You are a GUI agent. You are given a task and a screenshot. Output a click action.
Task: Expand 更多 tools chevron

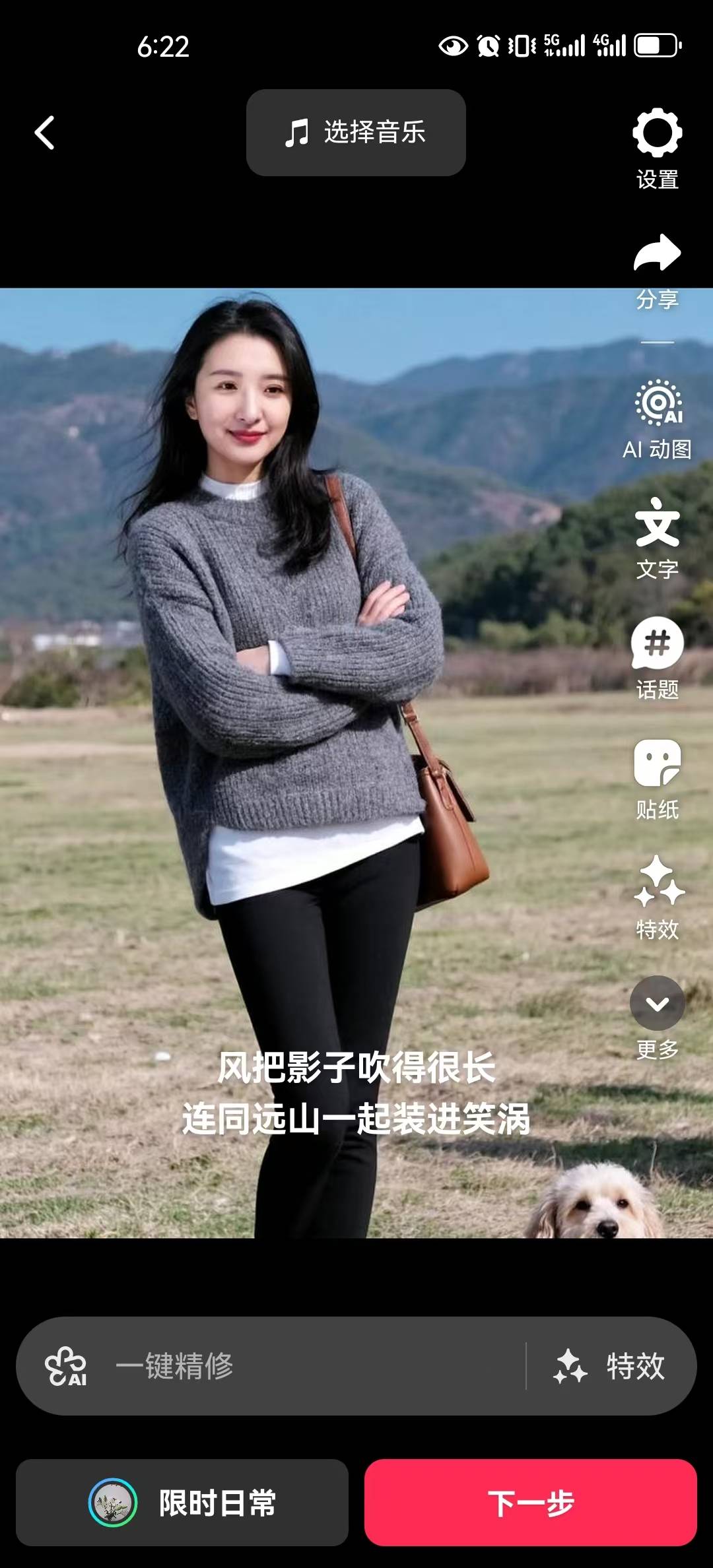657,1018
